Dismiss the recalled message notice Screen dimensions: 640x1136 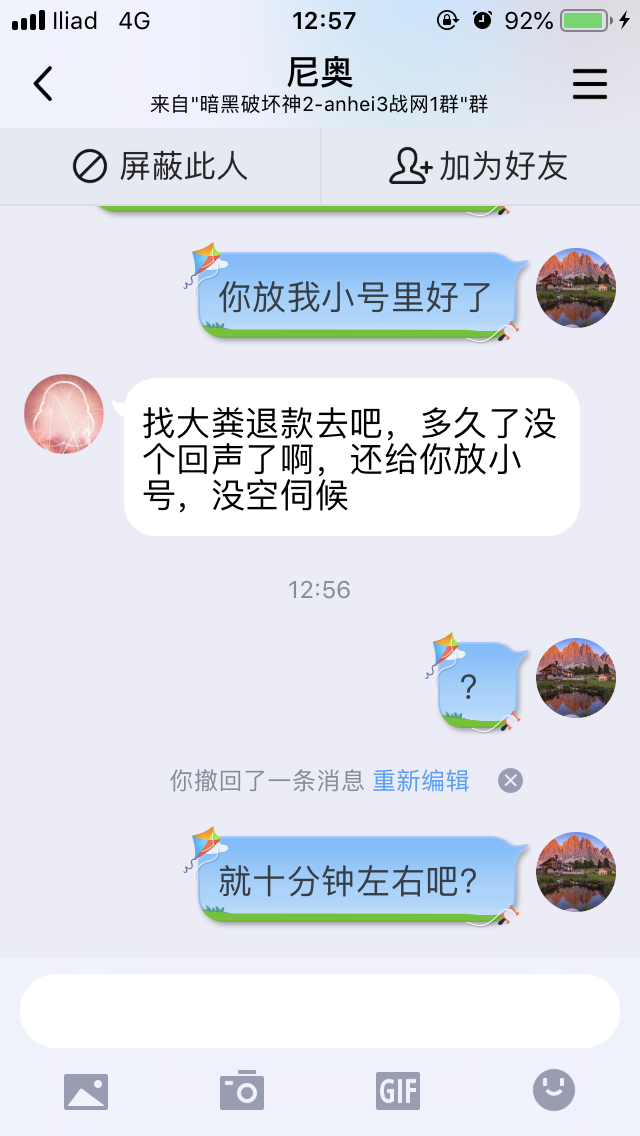tap(510, 781)
